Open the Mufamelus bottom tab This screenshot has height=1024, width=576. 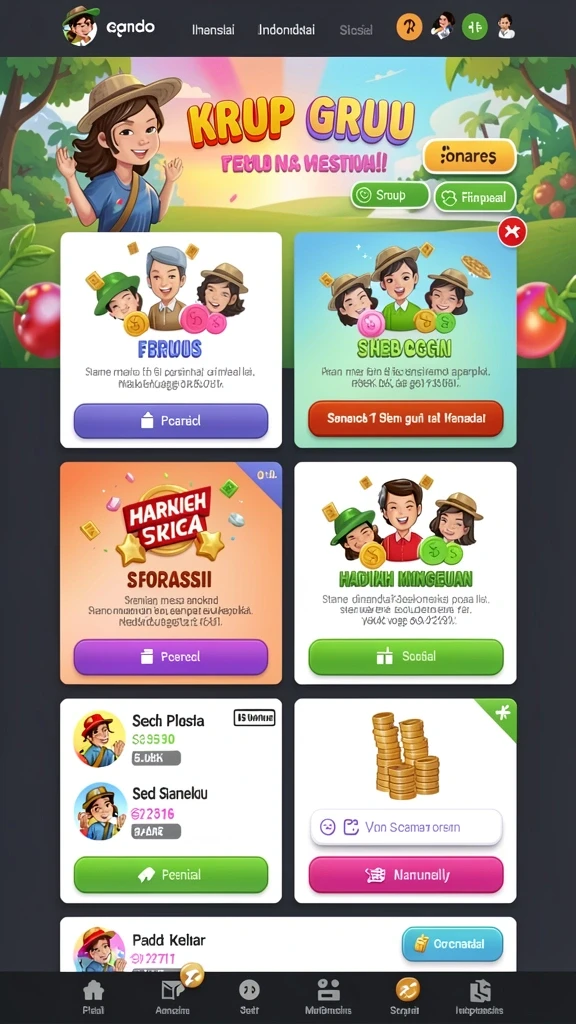pyautogui.click(x=328, y=997)
